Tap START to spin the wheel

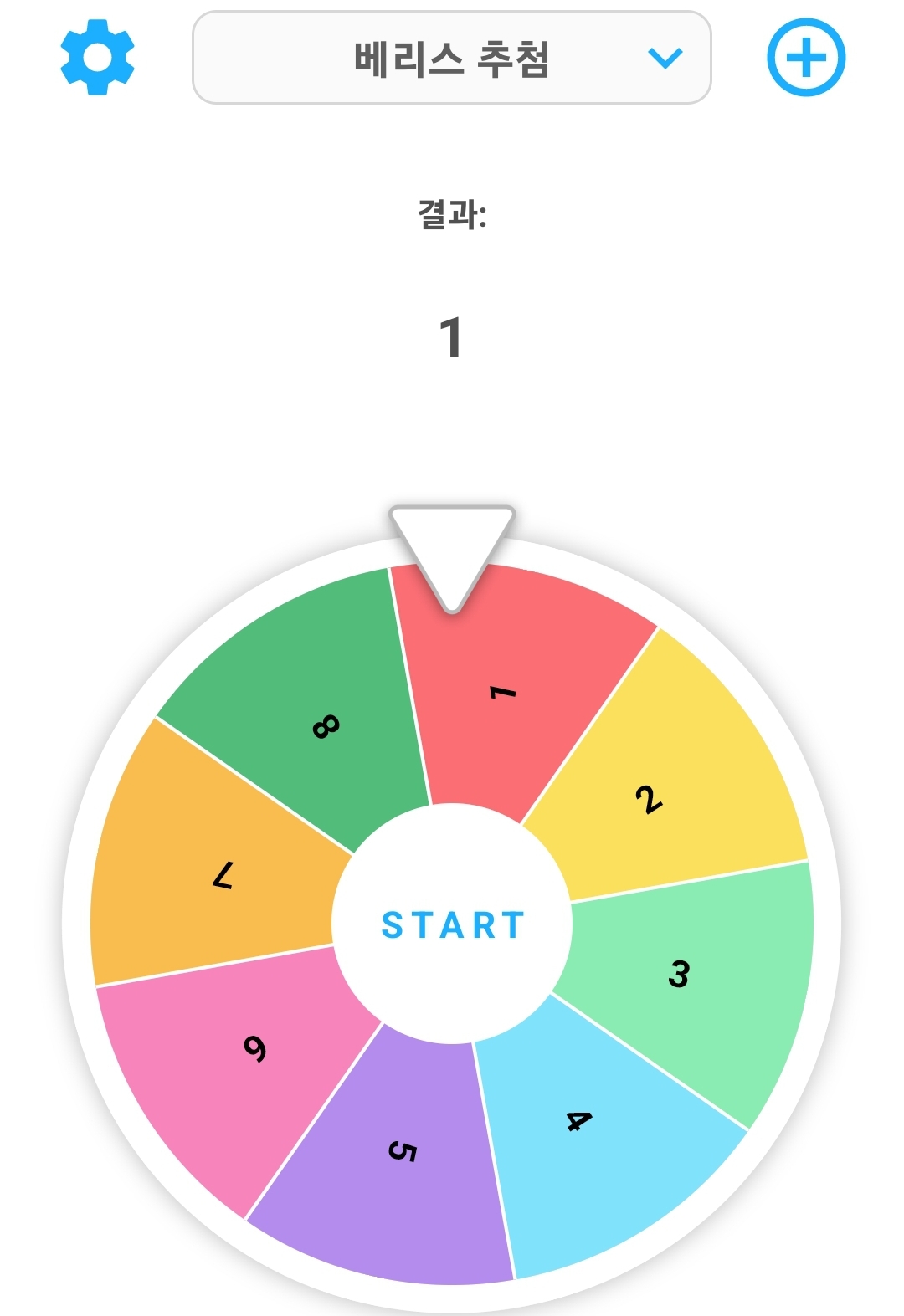(x=452, y=924)
